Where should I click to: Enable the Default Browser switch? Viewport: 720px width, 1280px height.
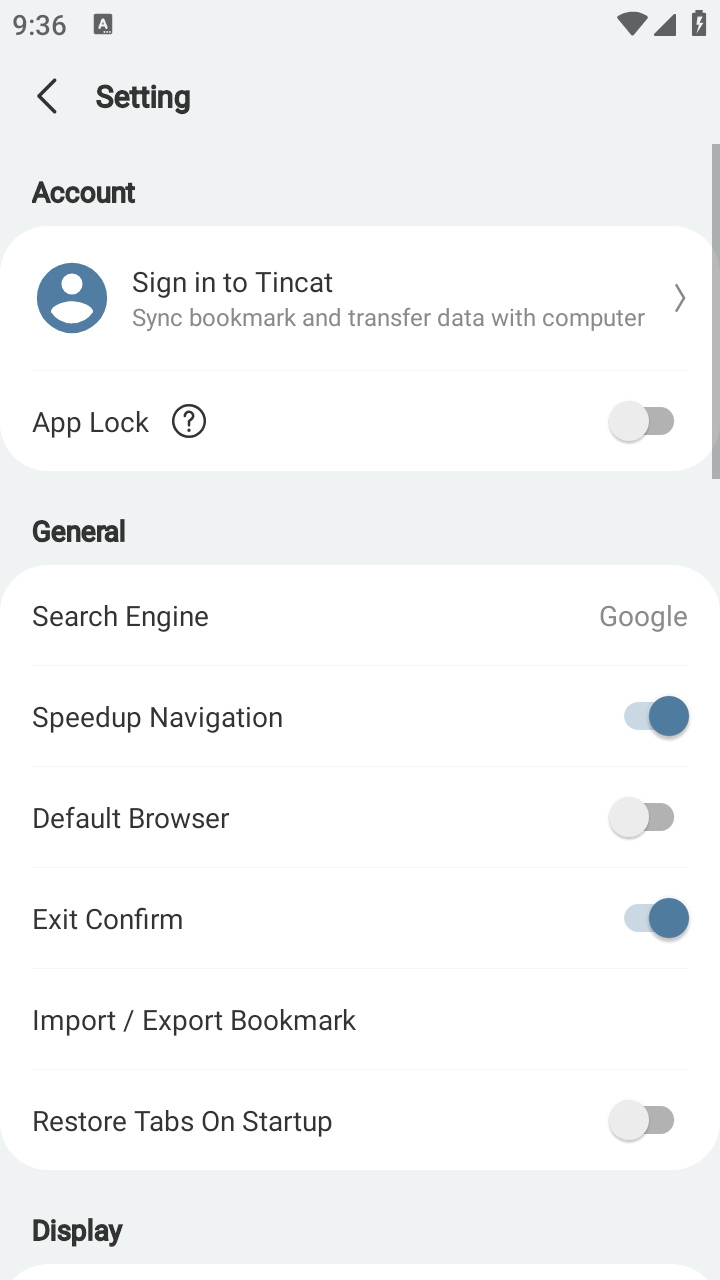click(643, 818)
